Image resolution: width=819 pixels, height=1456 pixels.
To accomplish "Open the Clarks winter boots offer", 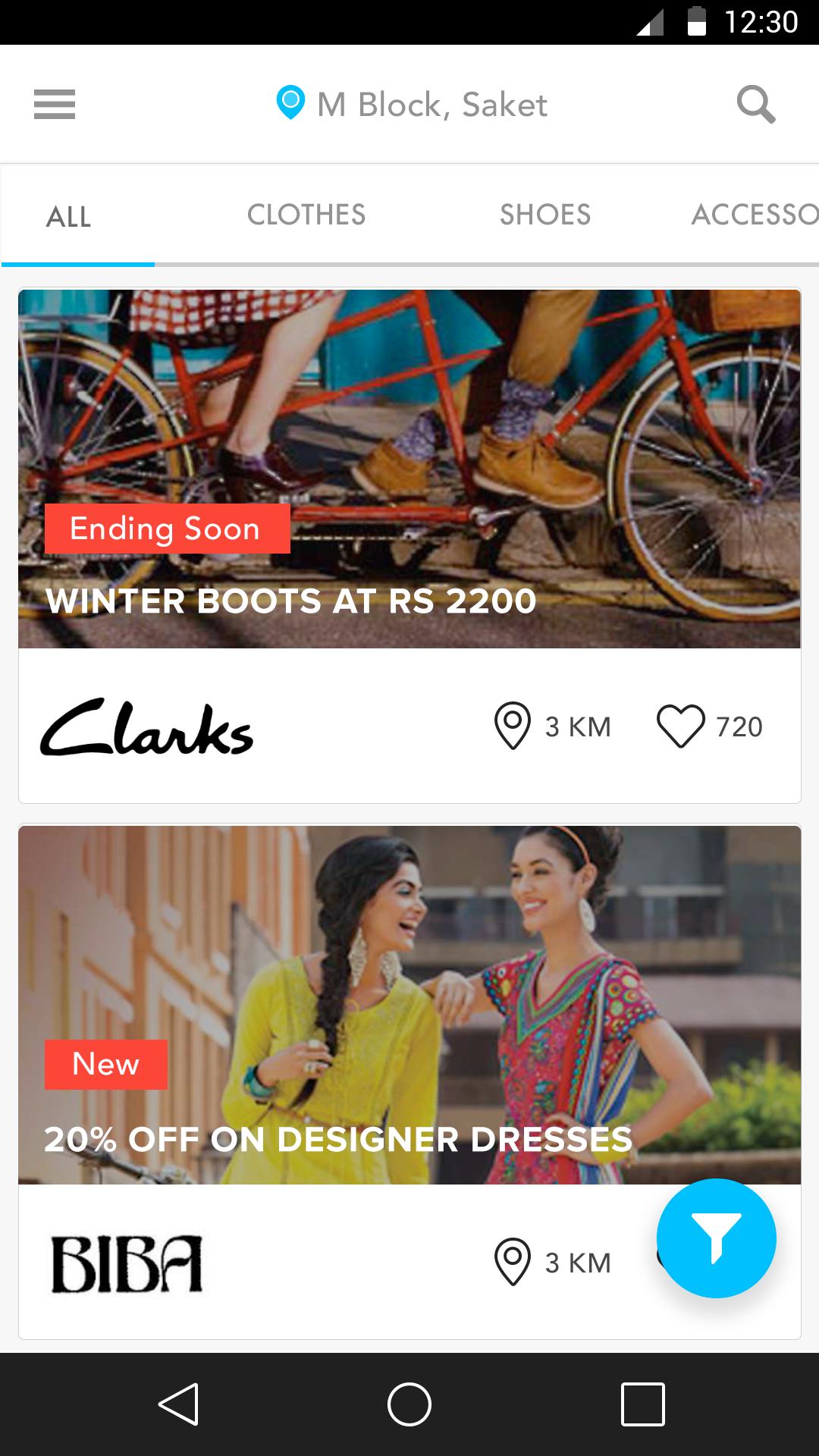I will [x=409, y=469].
